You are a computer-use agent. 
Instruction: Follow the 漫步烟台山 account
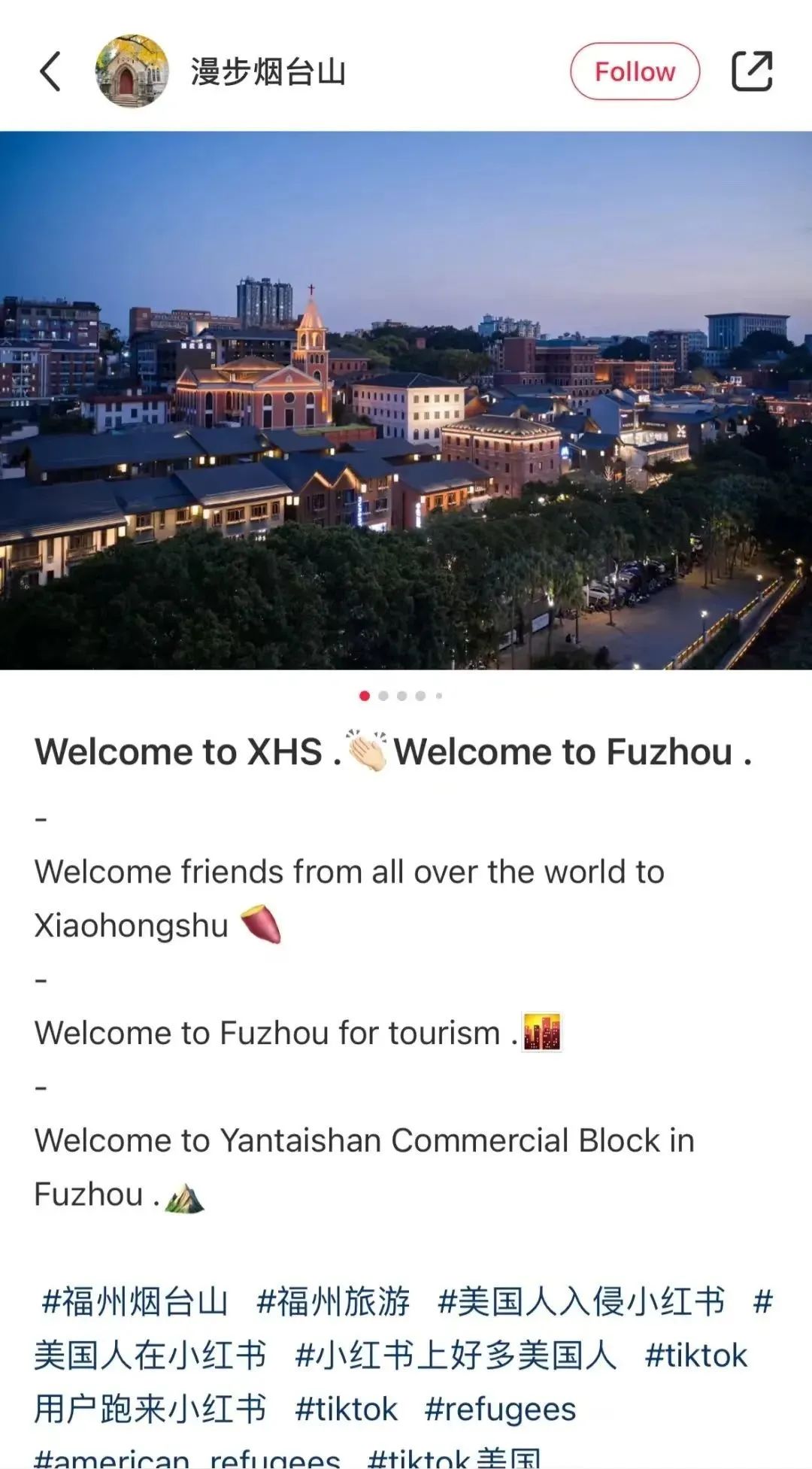coord(635,71)
